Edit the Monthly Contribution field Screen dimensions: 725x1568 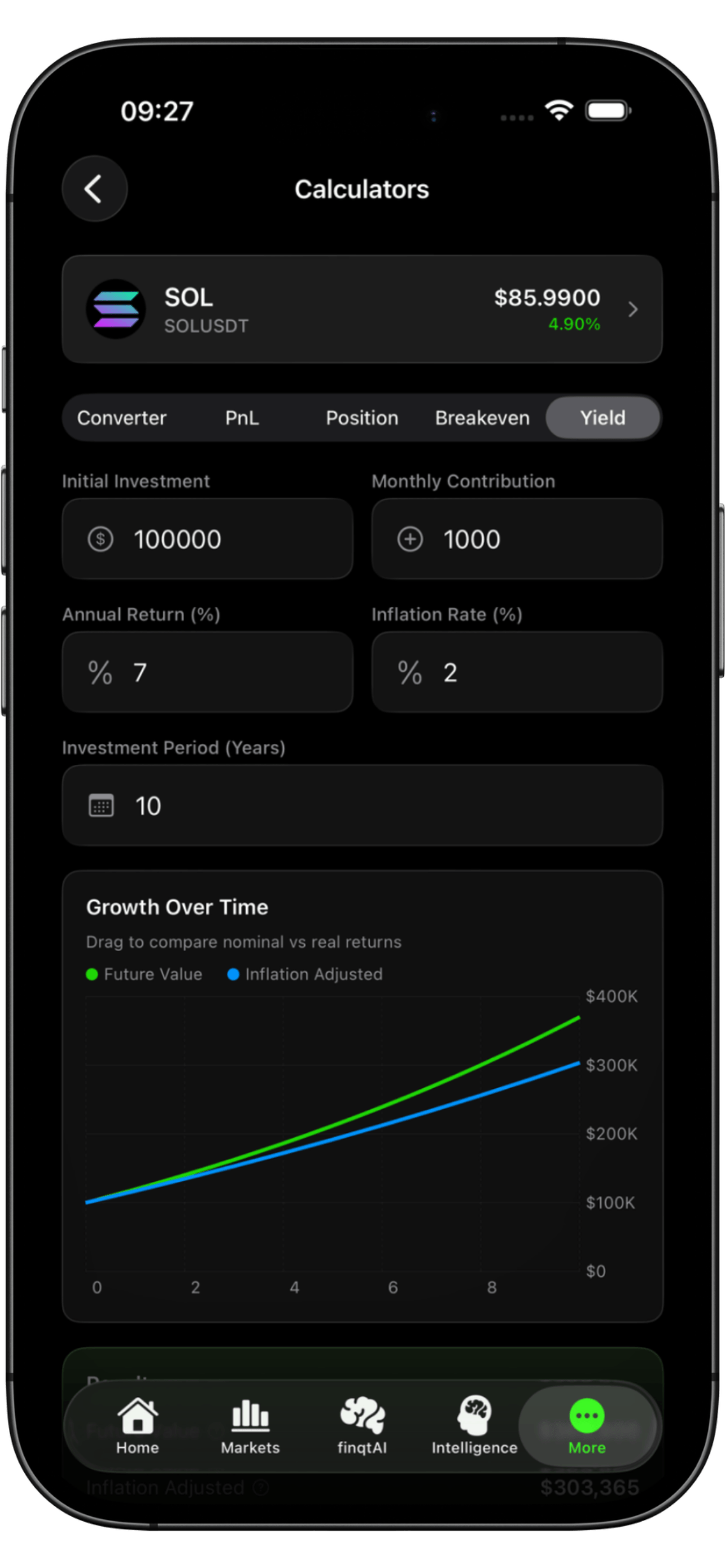point(516,539)
